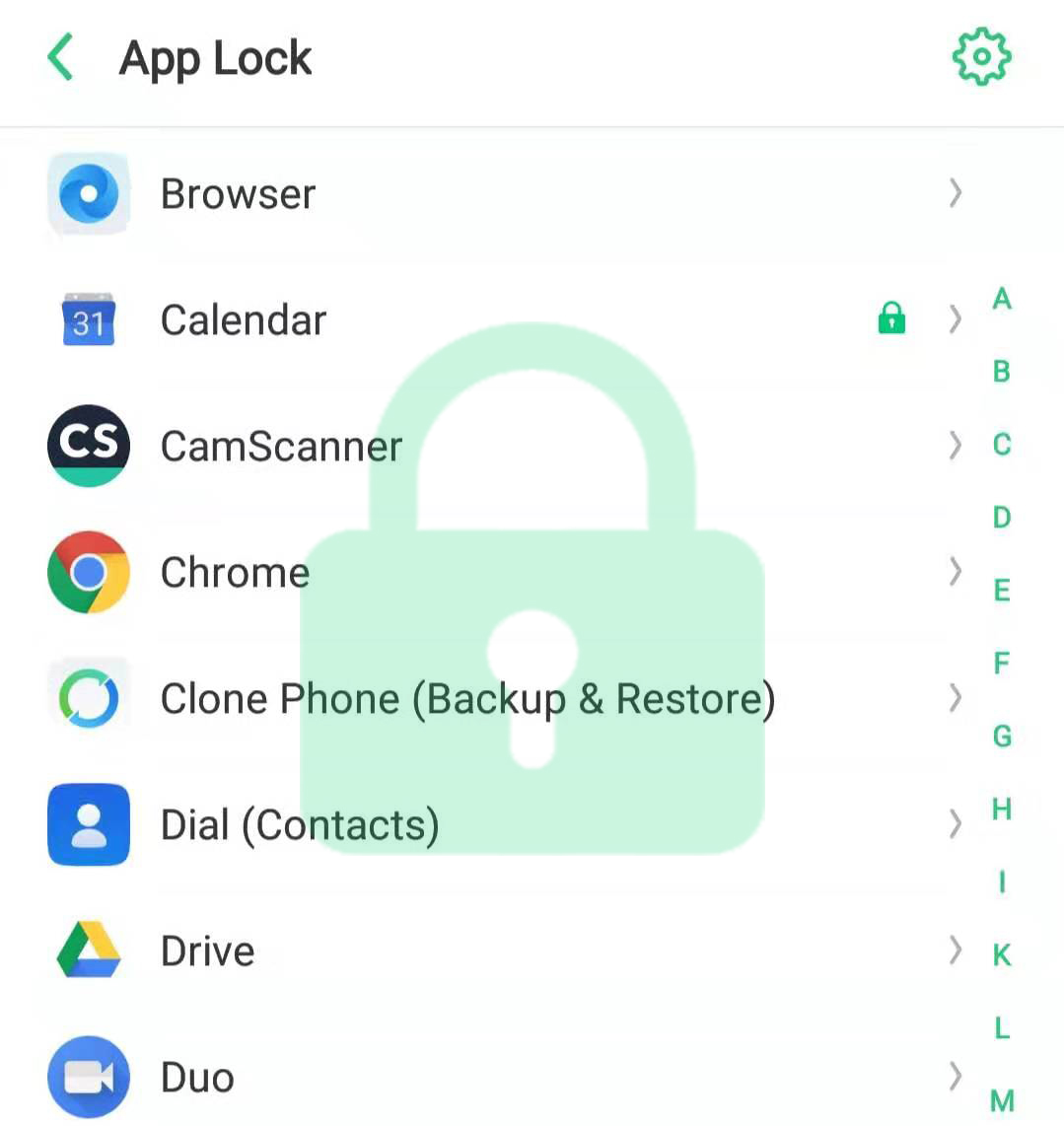Select the Chrome app row

click(493, 572)
